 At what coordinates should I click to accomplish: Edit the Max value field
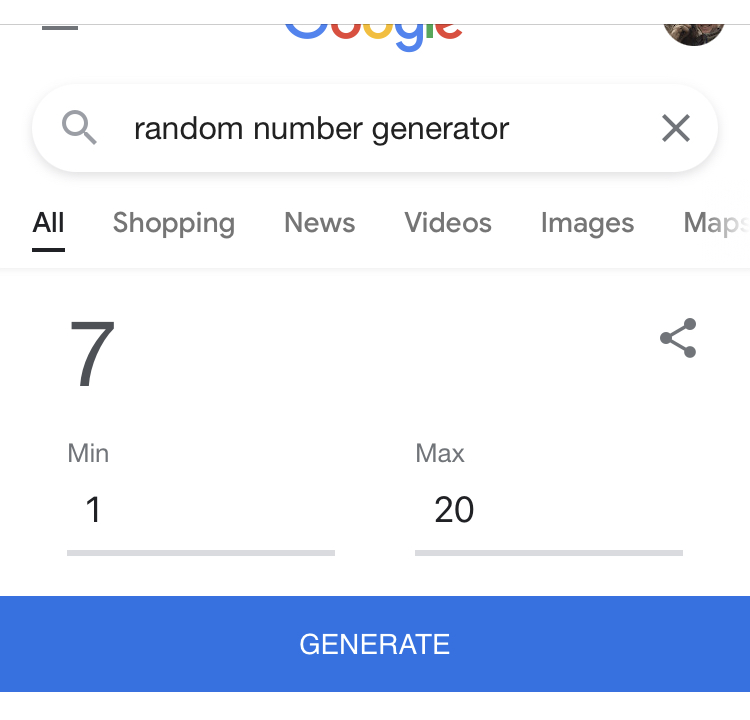[548, 511]
